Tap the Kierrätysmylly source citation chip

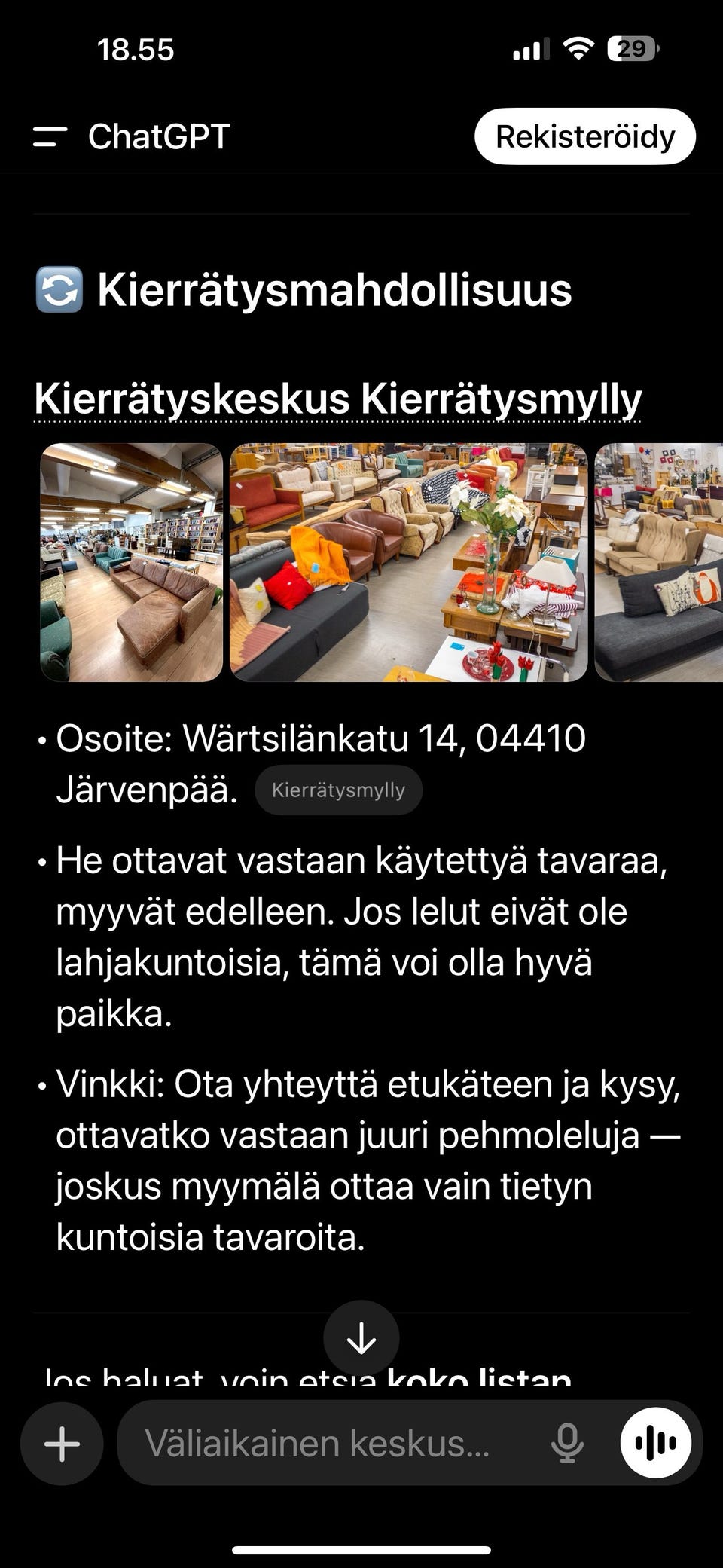tap(338, 789)
